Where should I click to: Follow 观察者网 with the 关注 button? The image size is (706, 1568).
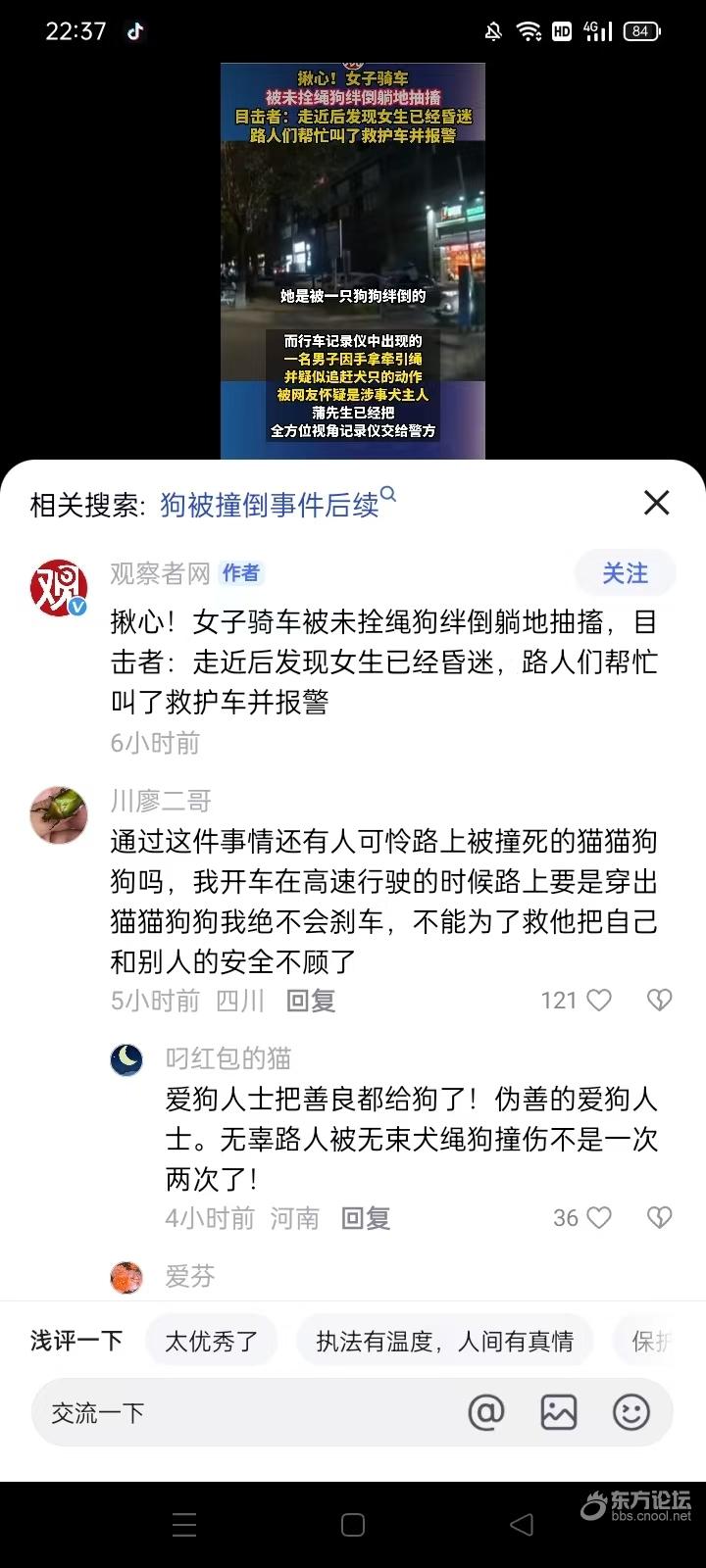click(625, 573)
